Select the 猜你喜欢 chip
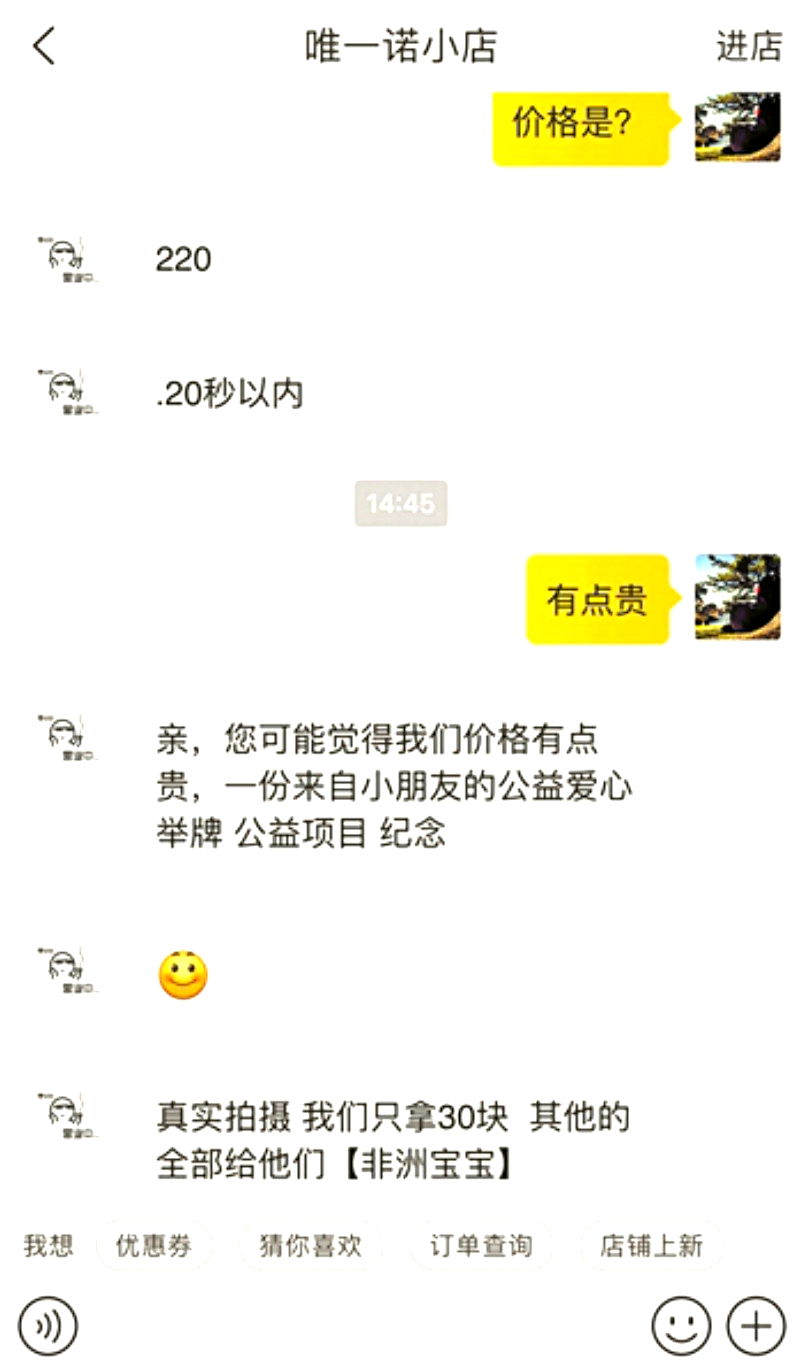This screenshot has height=1370, width=800. coord(310,1246)
